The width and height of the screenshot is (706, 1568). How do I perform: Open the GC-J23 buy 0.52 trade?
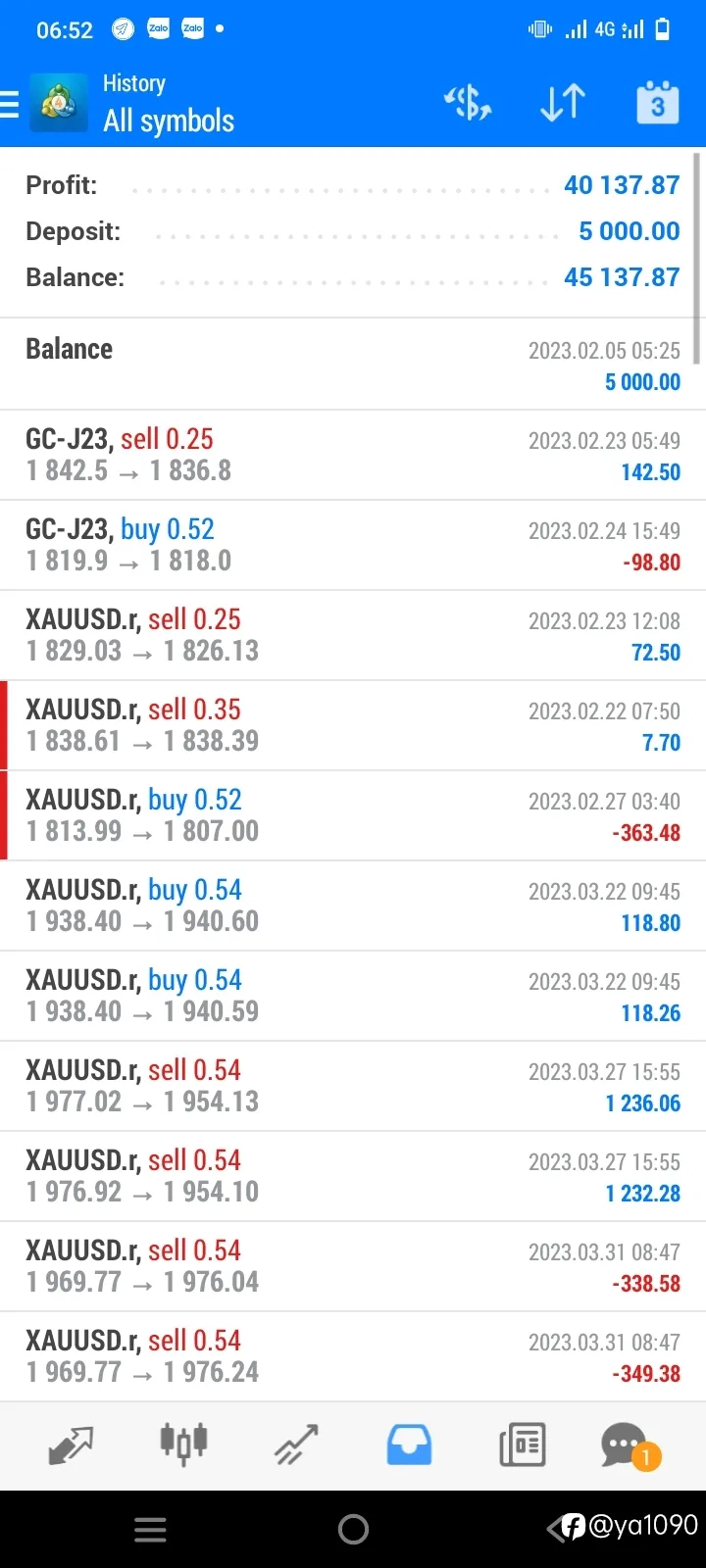(x=353, y=546)
